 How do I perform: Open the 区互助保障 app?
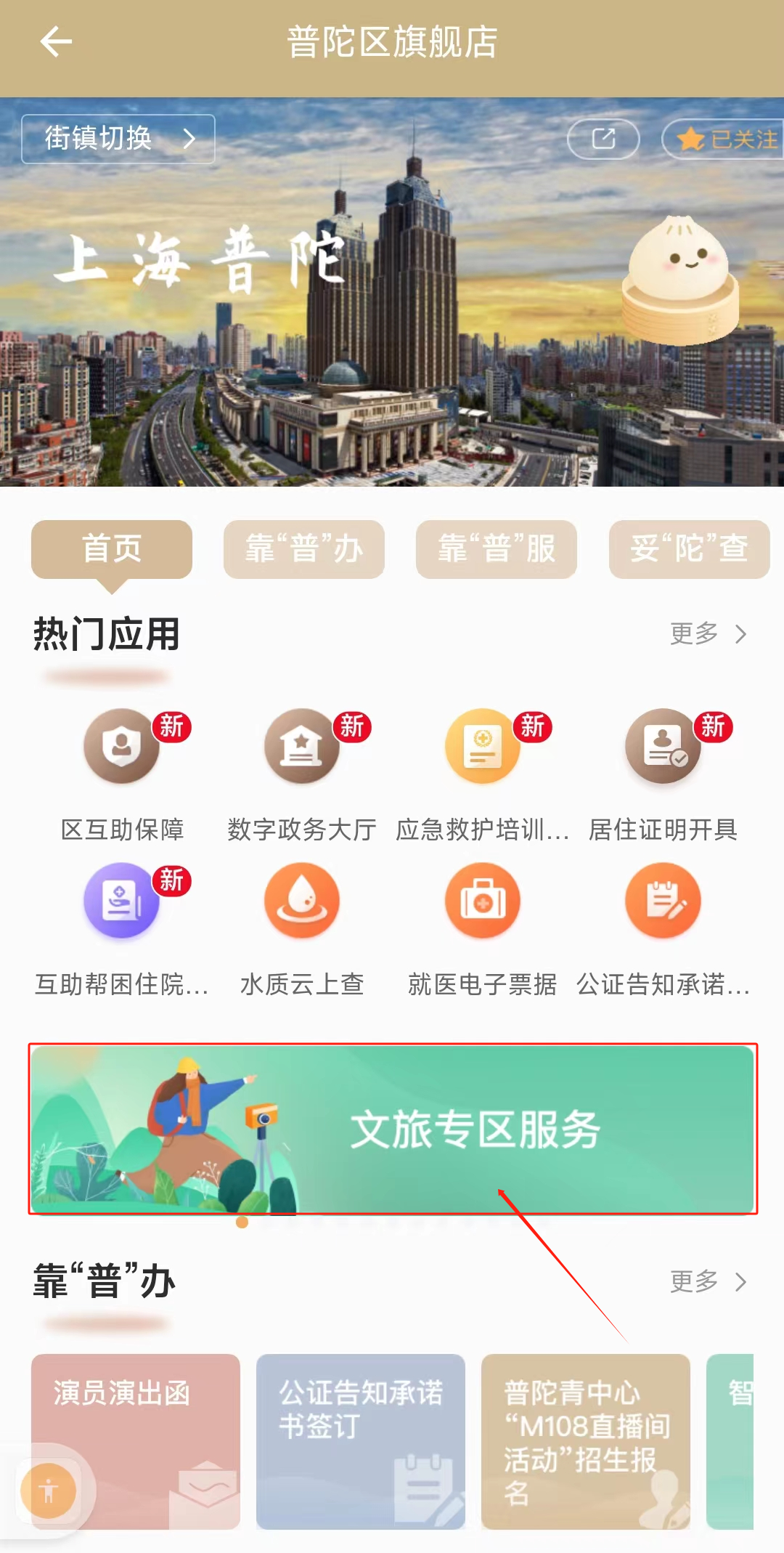click(122, 747)
